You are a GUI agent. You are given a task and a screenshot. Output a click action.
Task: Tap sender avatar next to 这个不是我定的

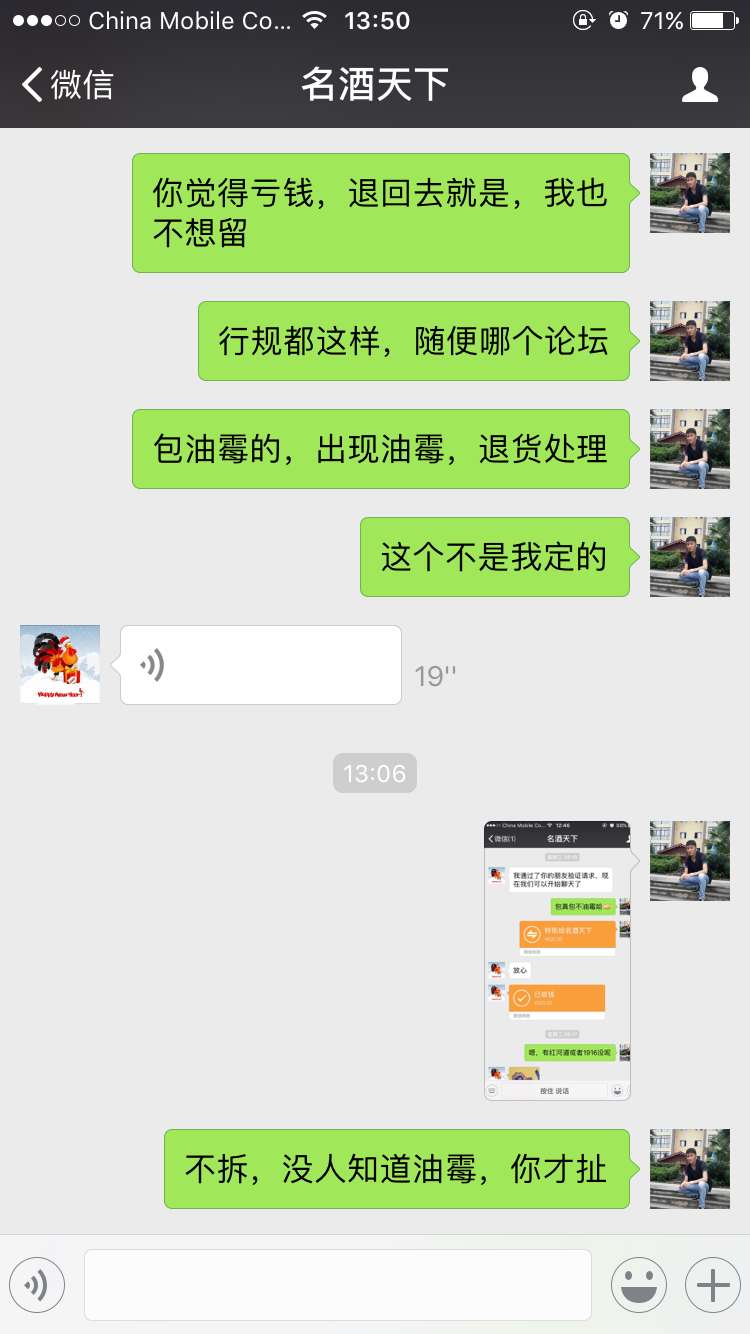pyautogui.click(x=689, y=557)
